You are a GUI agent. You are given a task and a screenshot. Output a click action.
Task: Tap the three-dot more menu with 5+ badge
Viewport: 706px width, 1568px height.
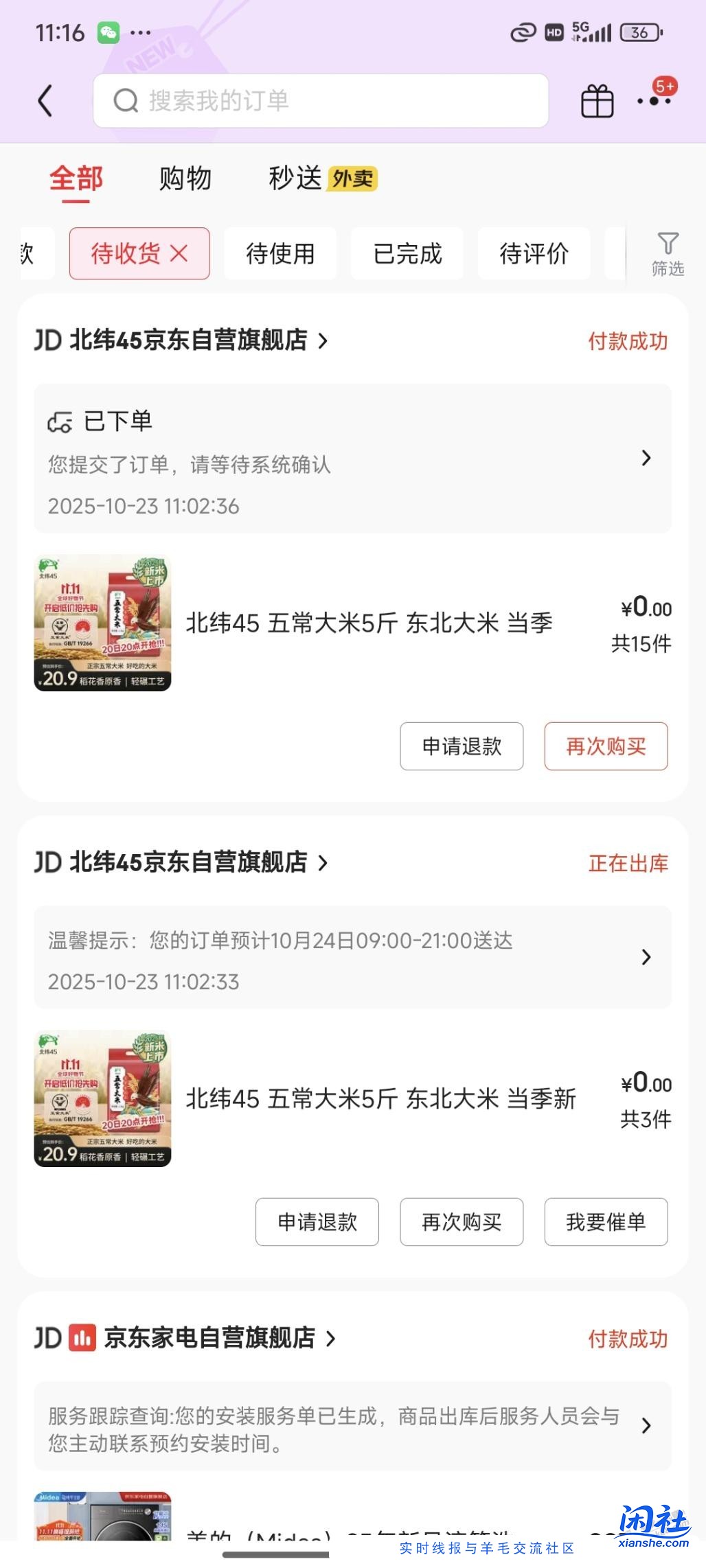[x=654, y=100]
